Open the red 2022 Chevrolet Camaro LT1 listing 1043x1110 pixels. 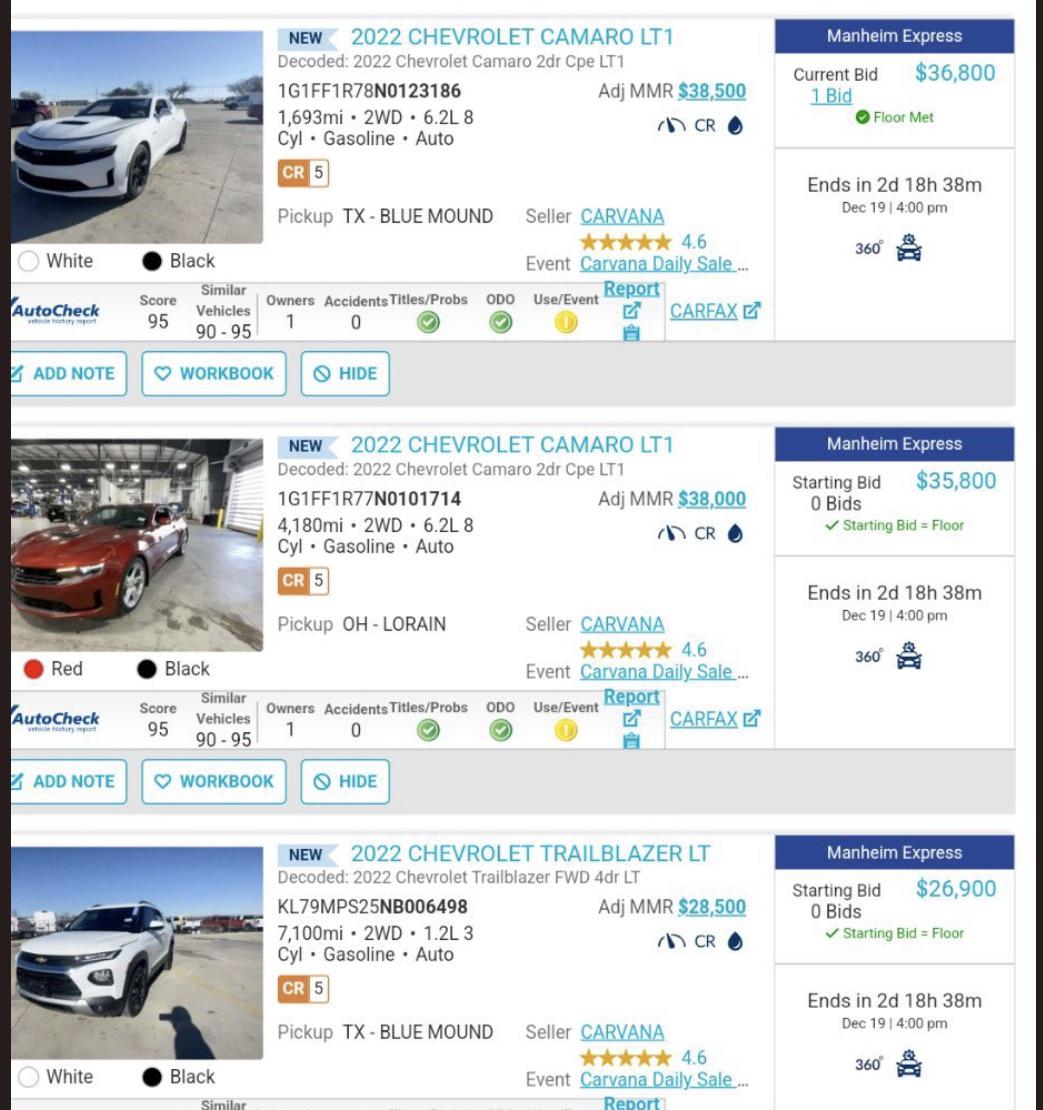point(511,445)
